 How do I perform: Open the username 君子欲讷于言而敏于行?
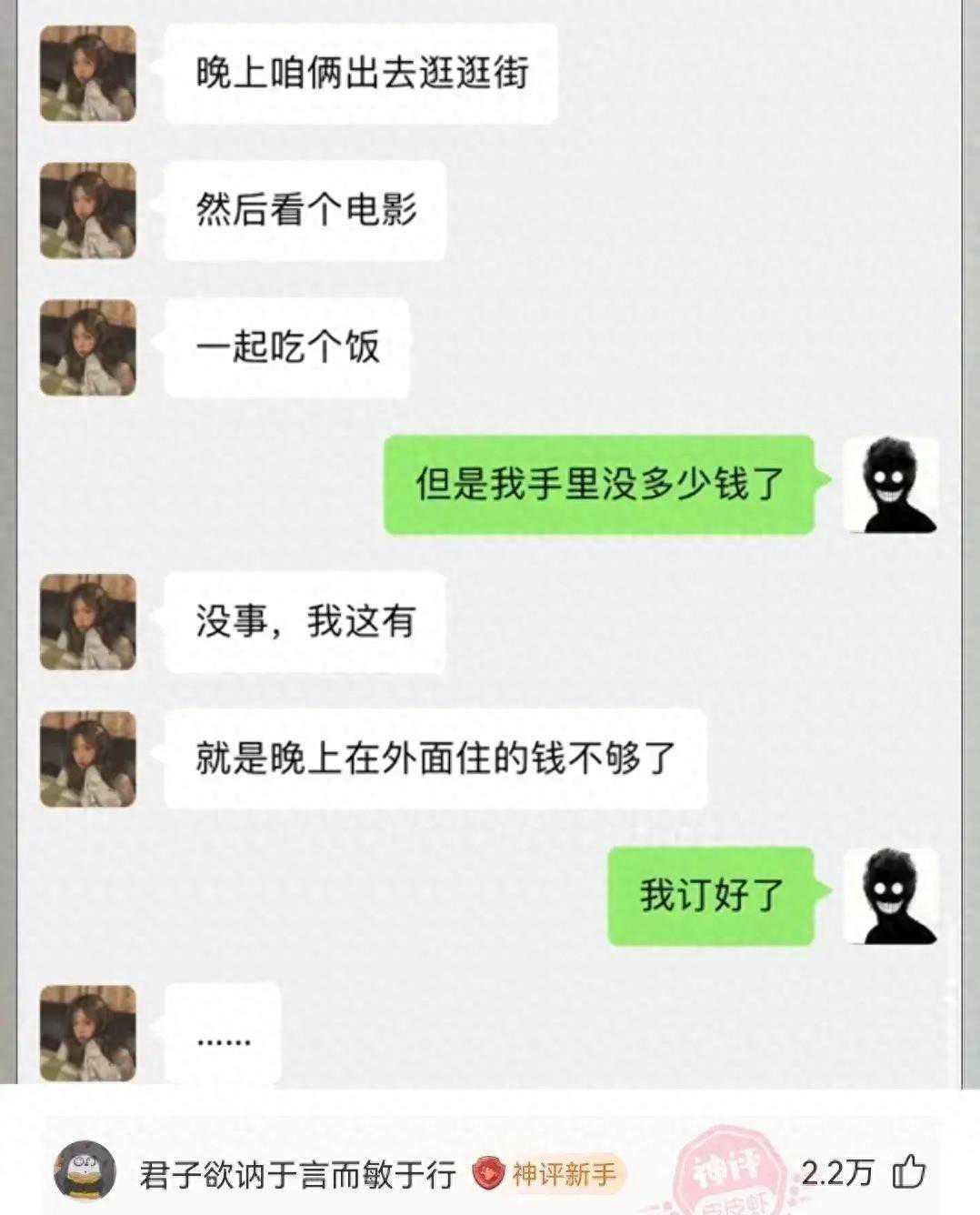(297, 1174)
